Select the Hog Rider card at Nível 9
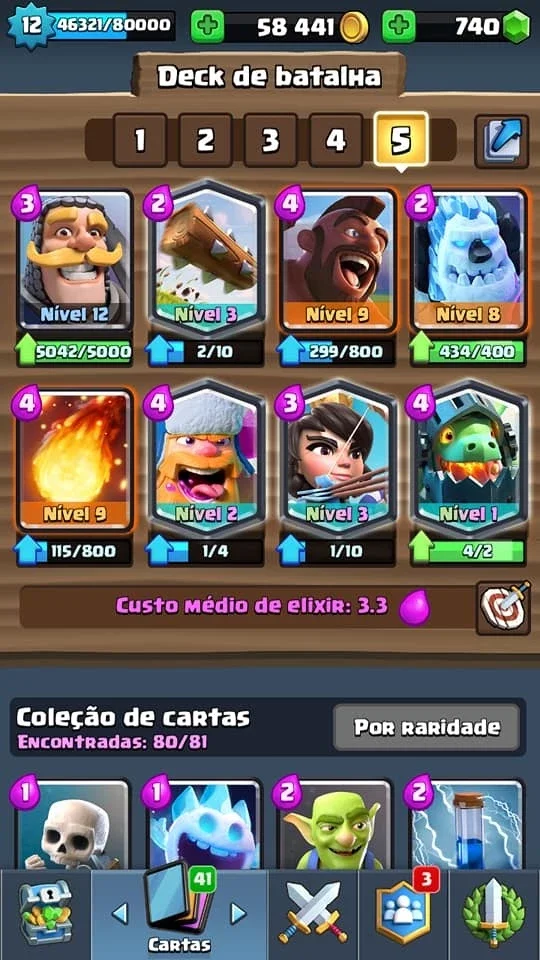Image resolution: width=540 pixels, height=960 pixels. point(338,260)
